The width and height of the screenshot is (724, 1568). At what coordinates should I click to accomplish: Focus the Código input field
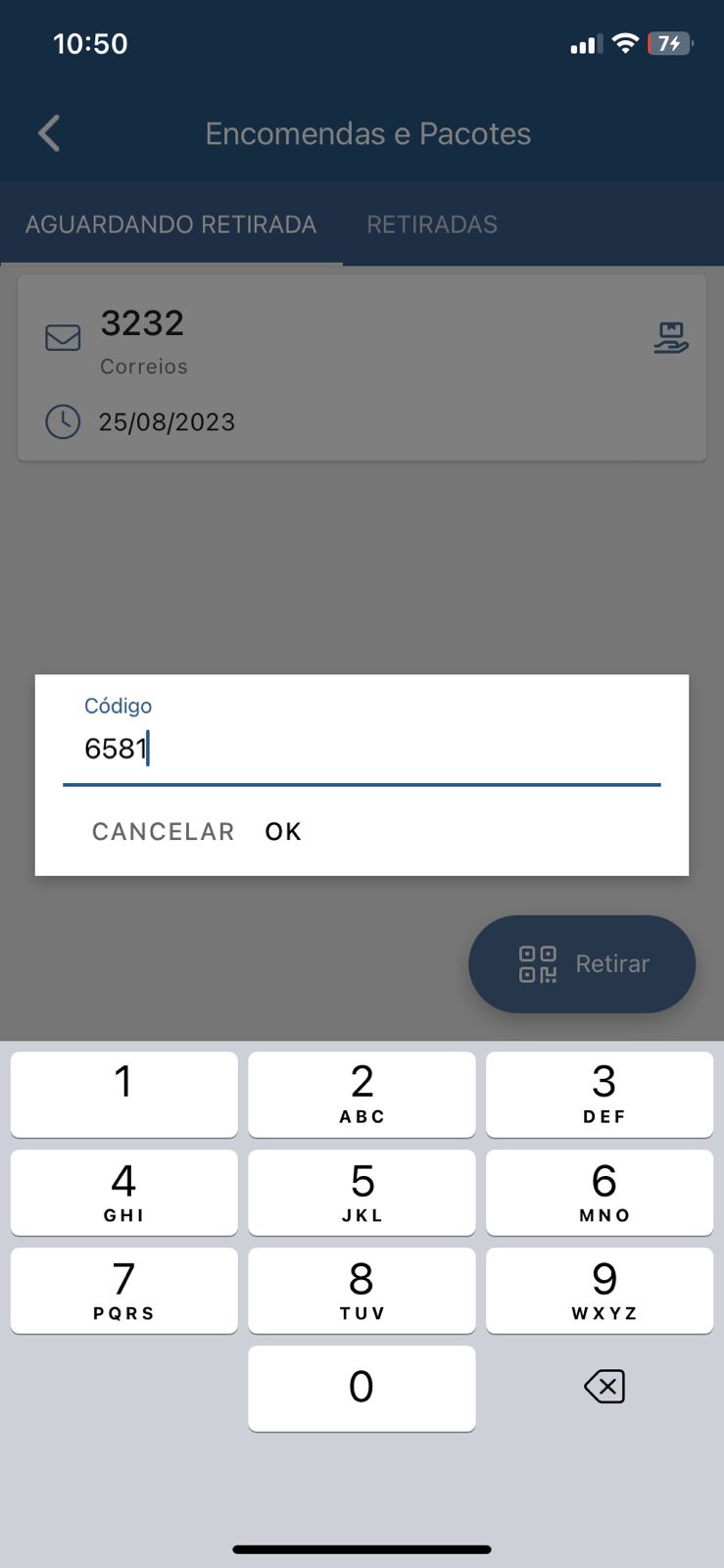pos(361,749)
